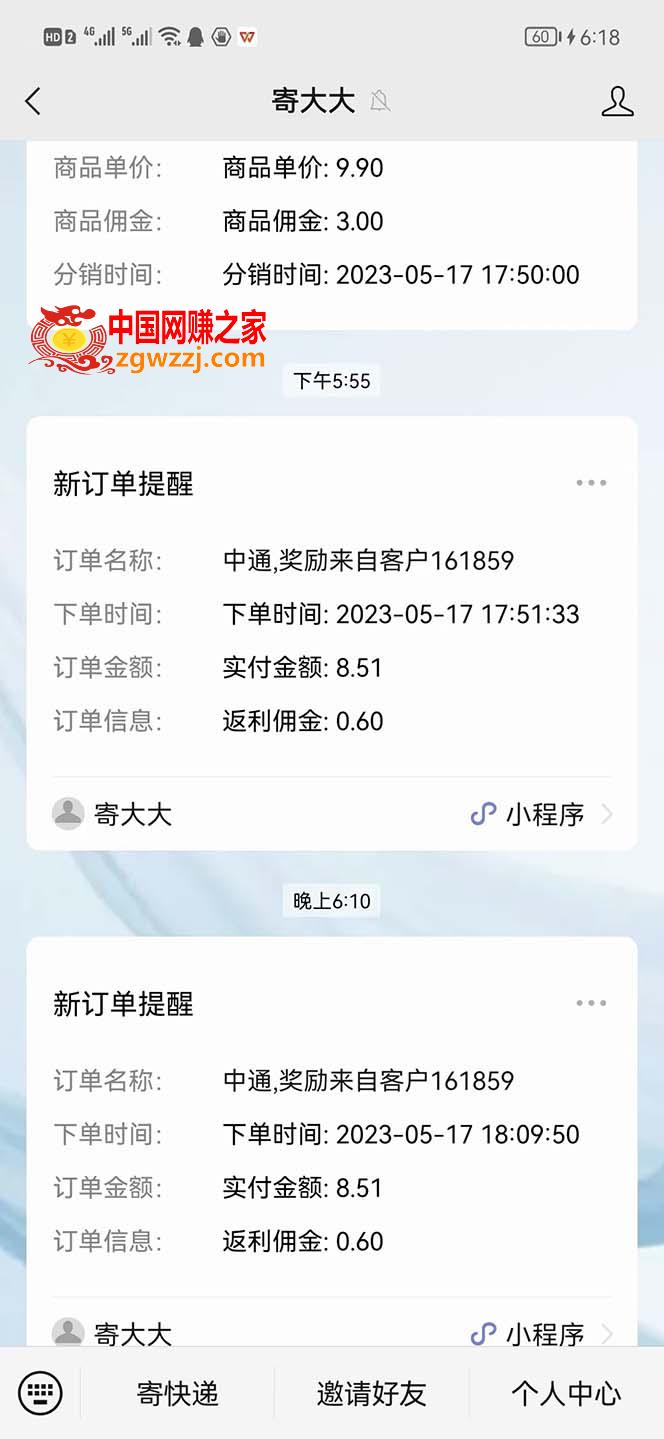
Task: Go back using the top-left arrow
Action: (33, 101)
